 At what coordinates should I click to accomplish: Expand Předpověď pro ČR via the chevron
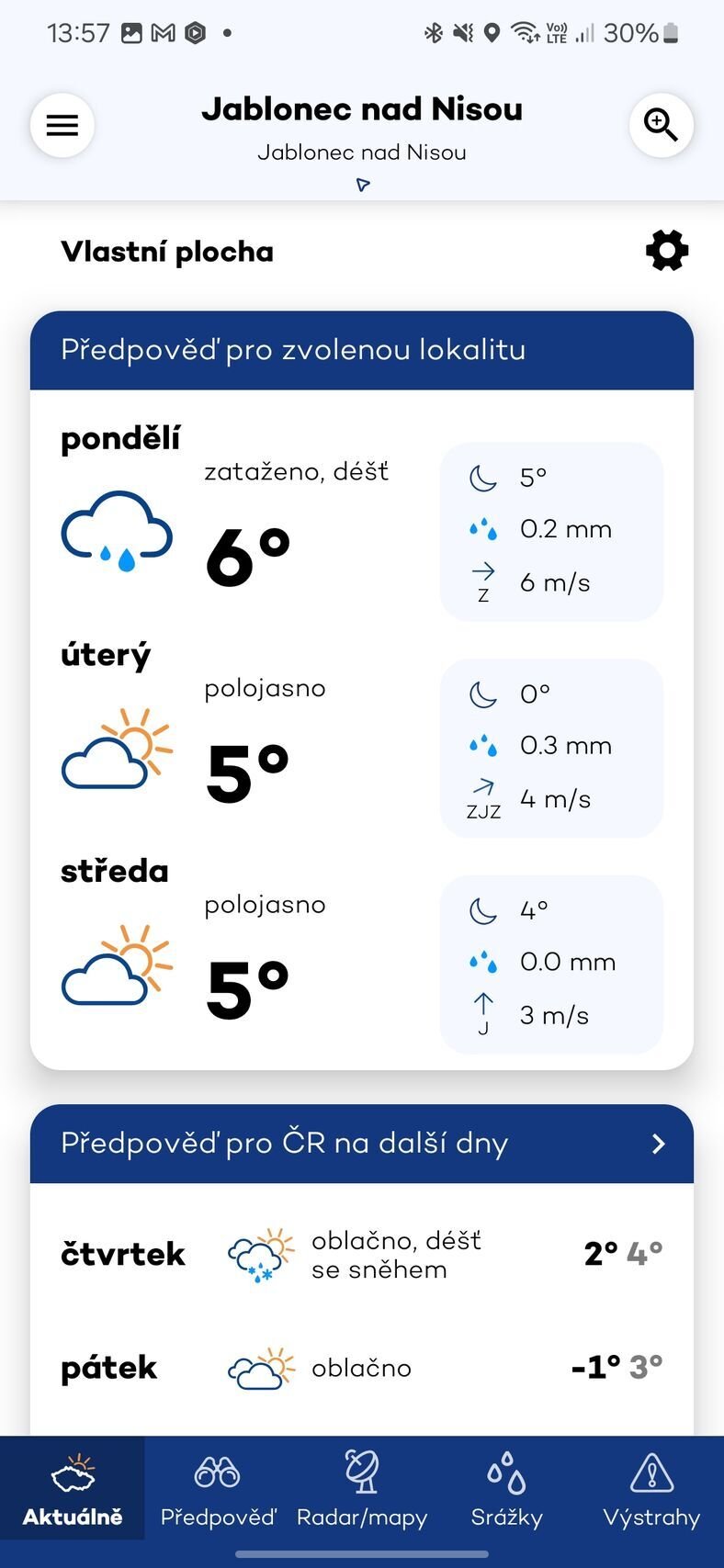658,1144
